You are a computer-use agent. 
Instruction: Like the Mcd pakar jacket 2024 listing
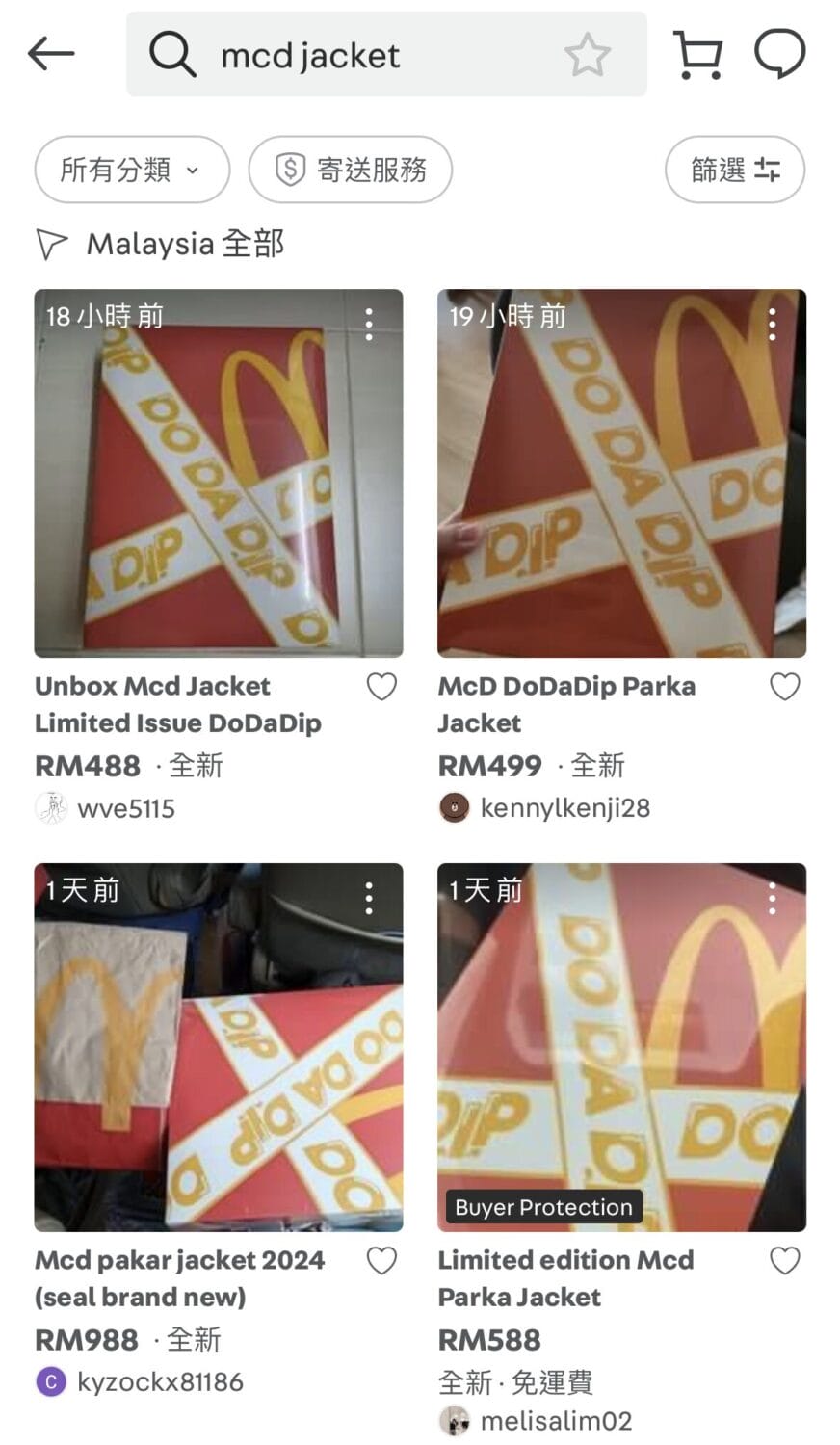point(382,1261)
